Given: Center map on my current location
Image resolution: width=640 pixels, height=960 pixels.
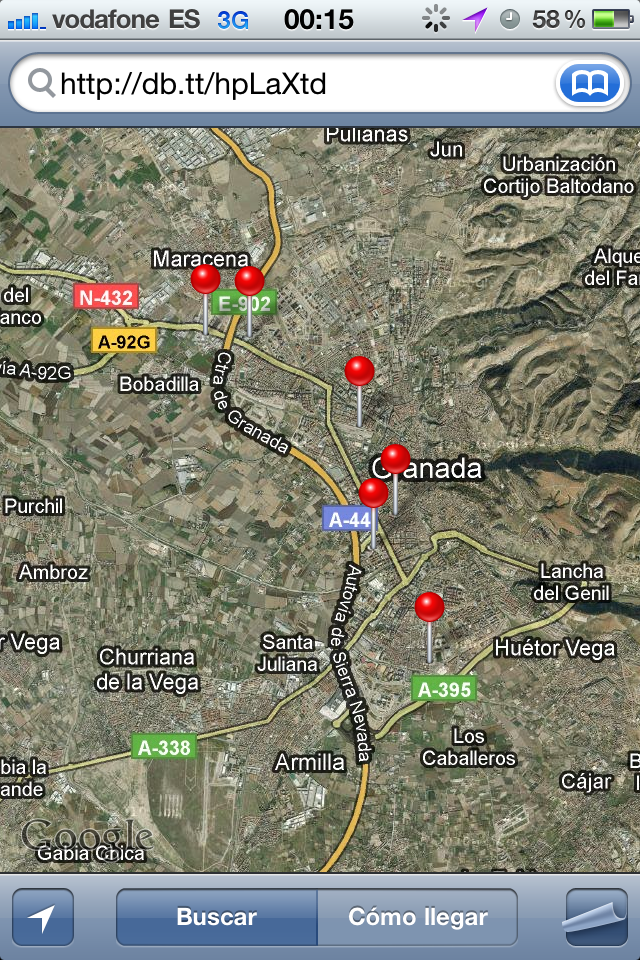Looking at the screenshot, I should click(43, 917).
